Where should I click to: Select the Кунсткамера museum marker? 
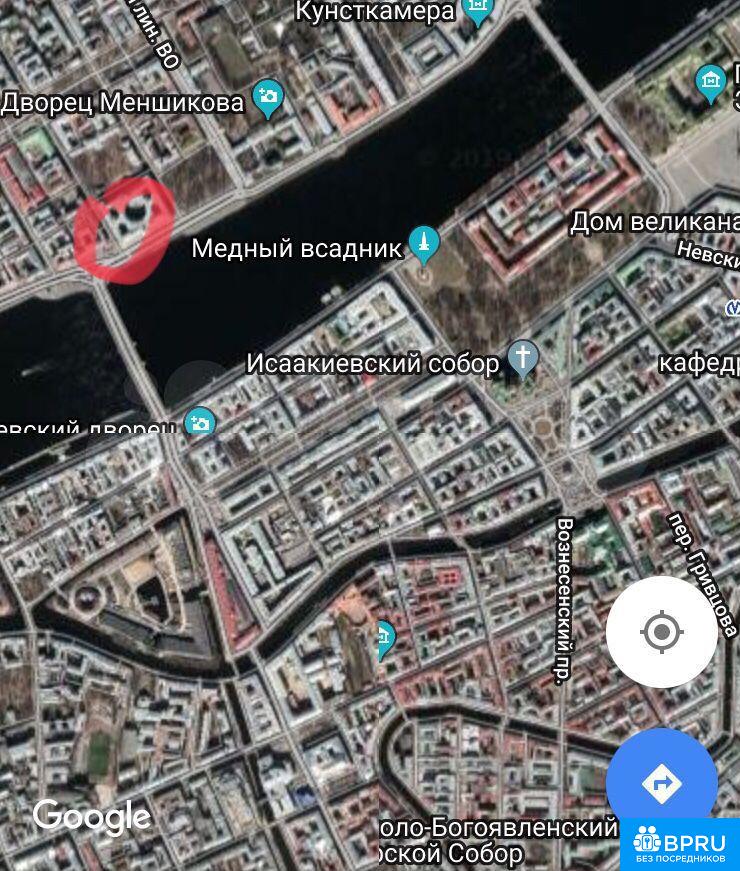coord(480,12)
